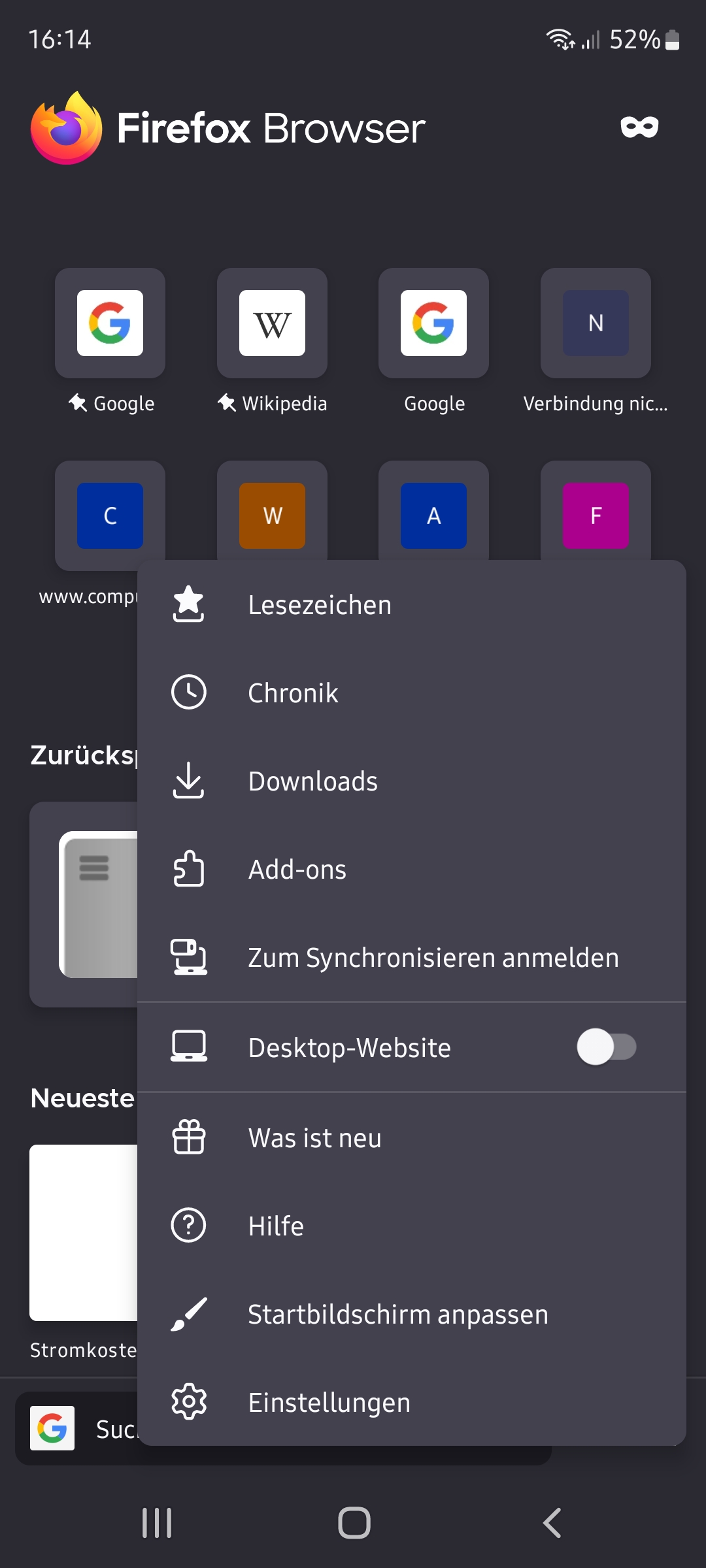Open private browsing with the mask icon

click(640, 127)
